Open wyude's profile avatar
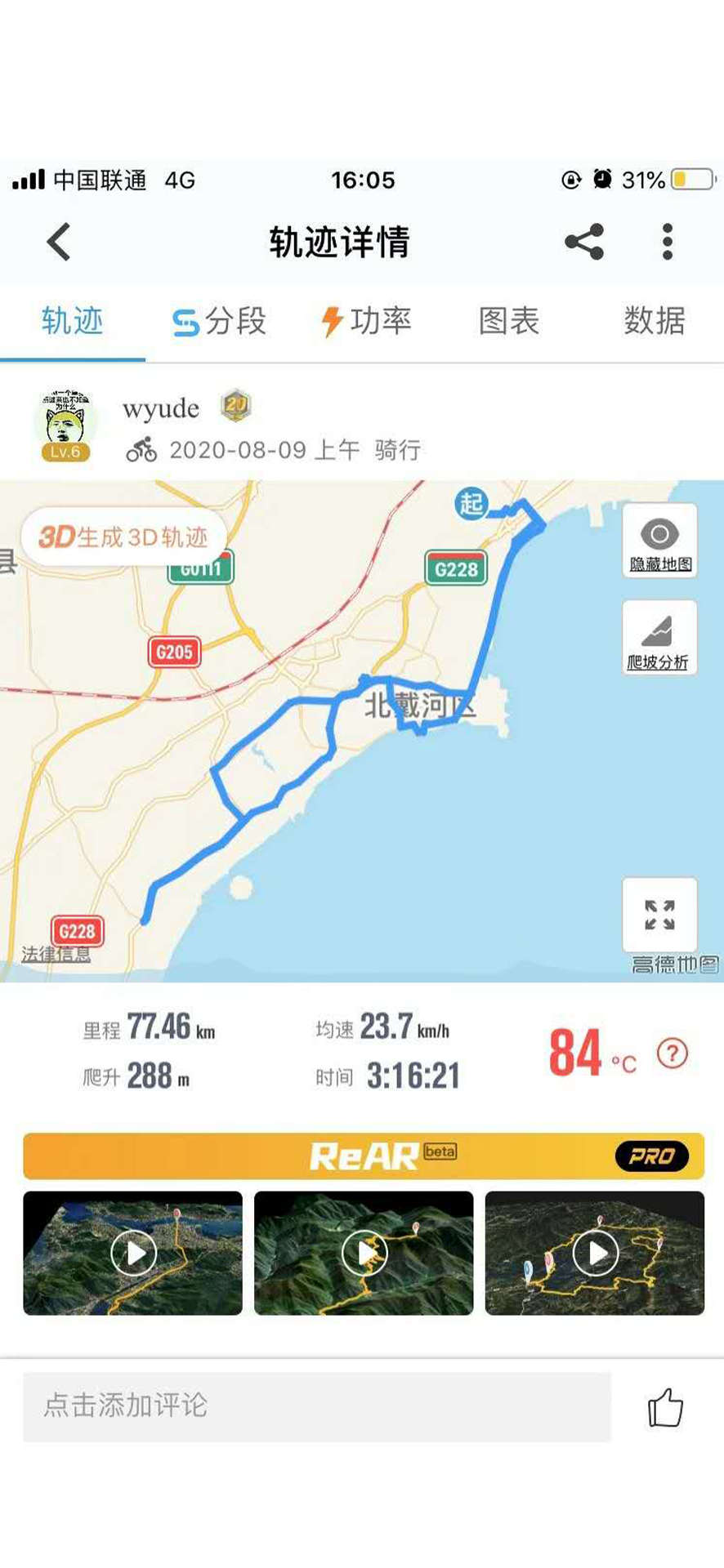The width and height of the screenshot is (724, 1568). coord(65,425)
